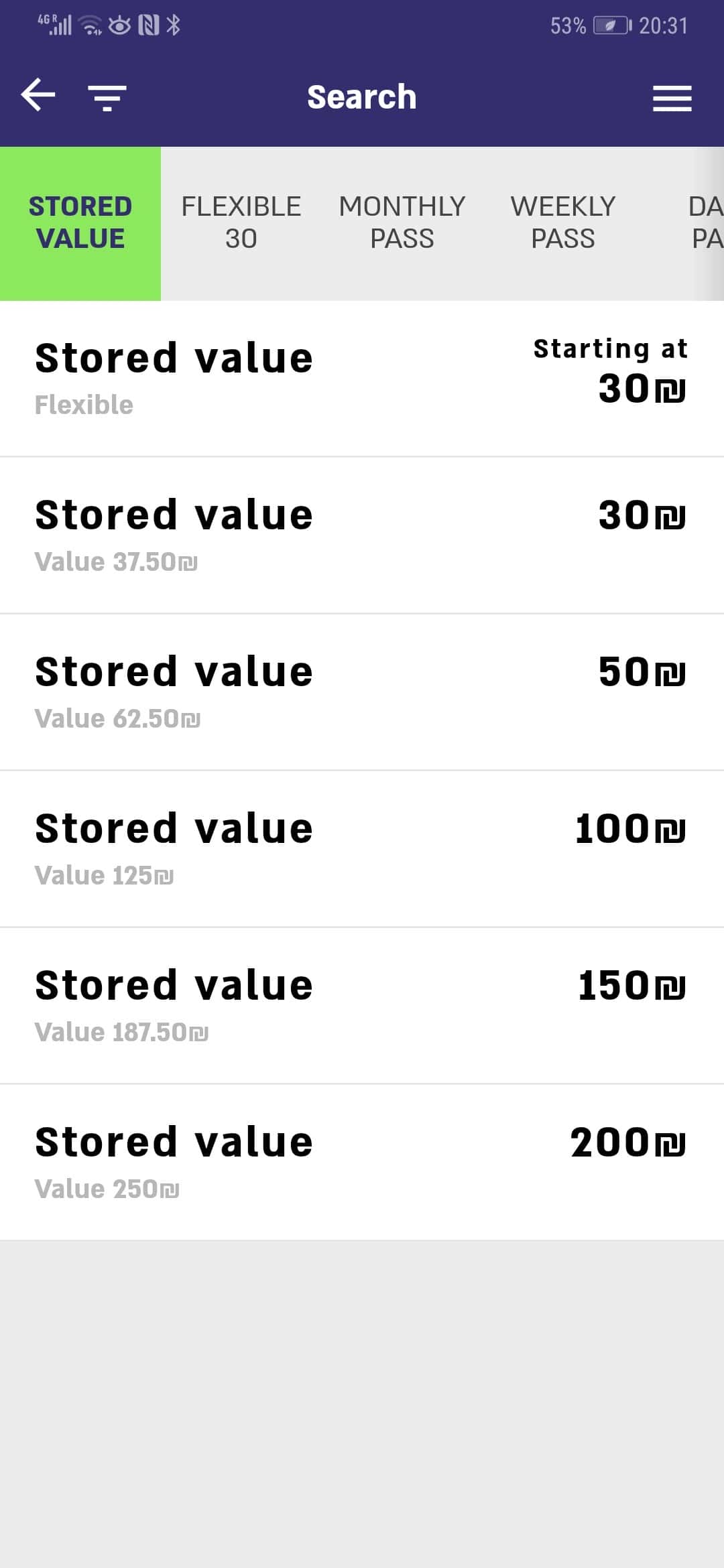Switch to the Monthly Pass tab
724x1568 pixels.
[402, 223]
